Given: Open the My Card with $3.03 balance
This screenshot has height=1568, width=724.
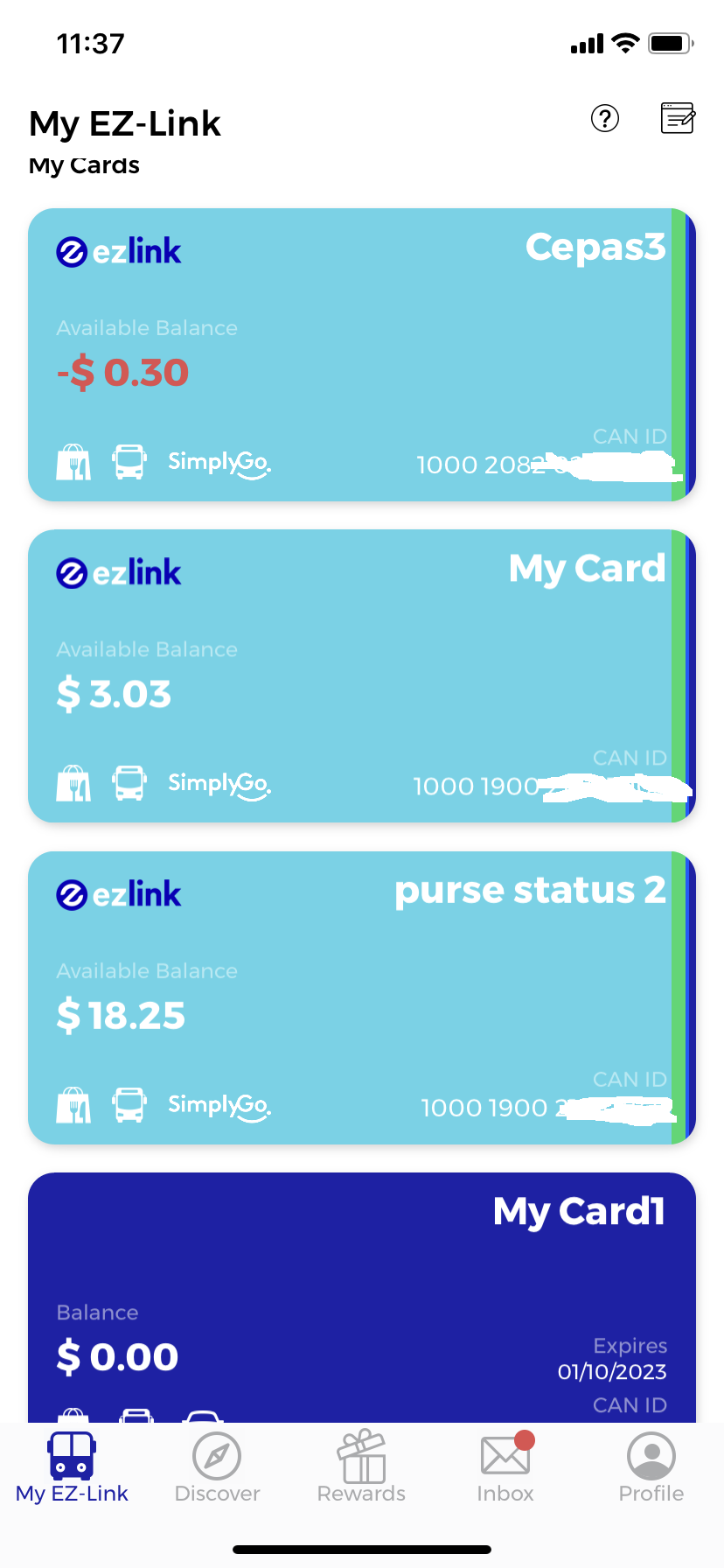Looking at the screenshot, I should pyautogui.click(x=361, y=675).
